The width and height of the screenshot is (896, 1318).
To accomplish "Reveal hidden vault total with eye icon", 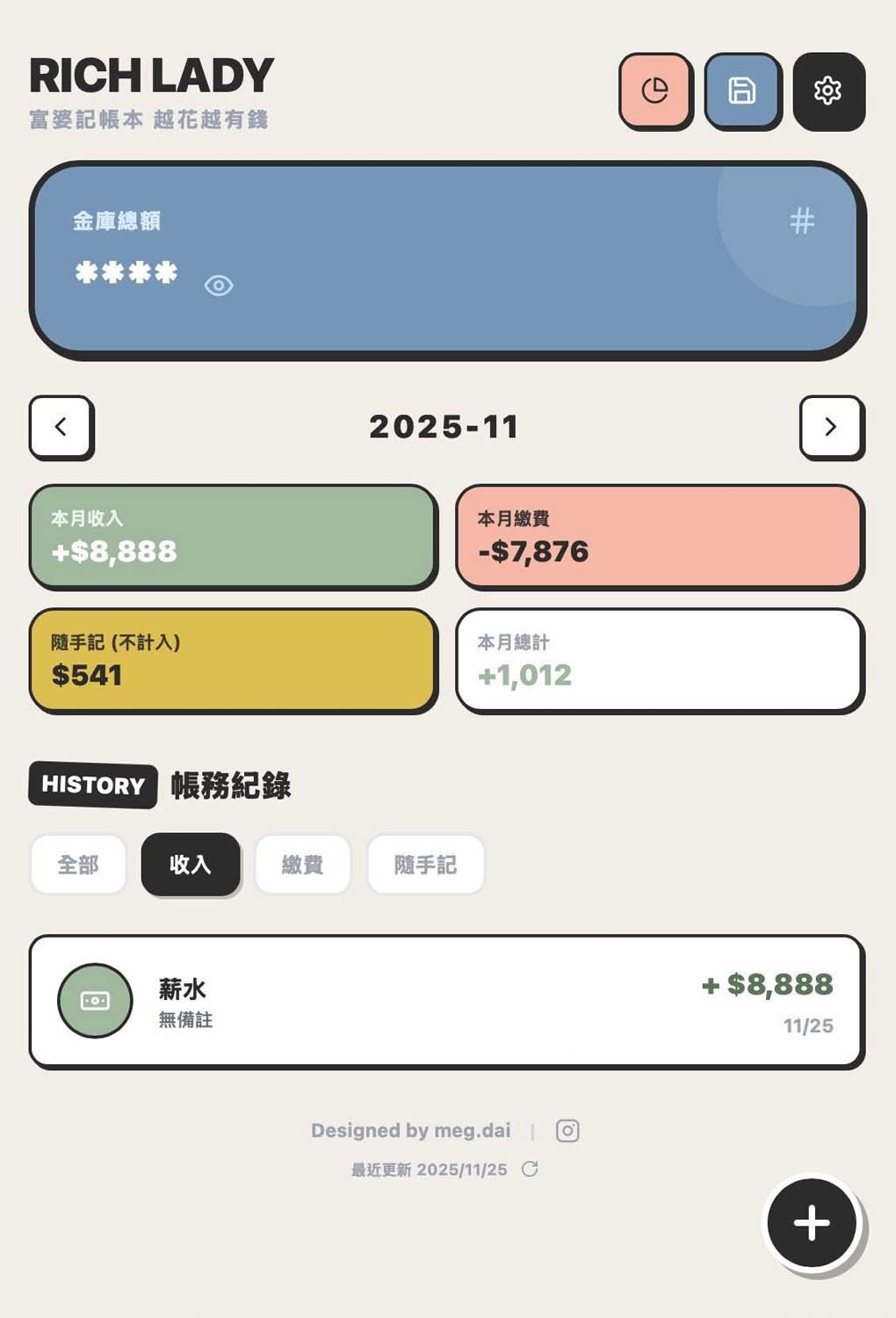I will coord(219,286).
